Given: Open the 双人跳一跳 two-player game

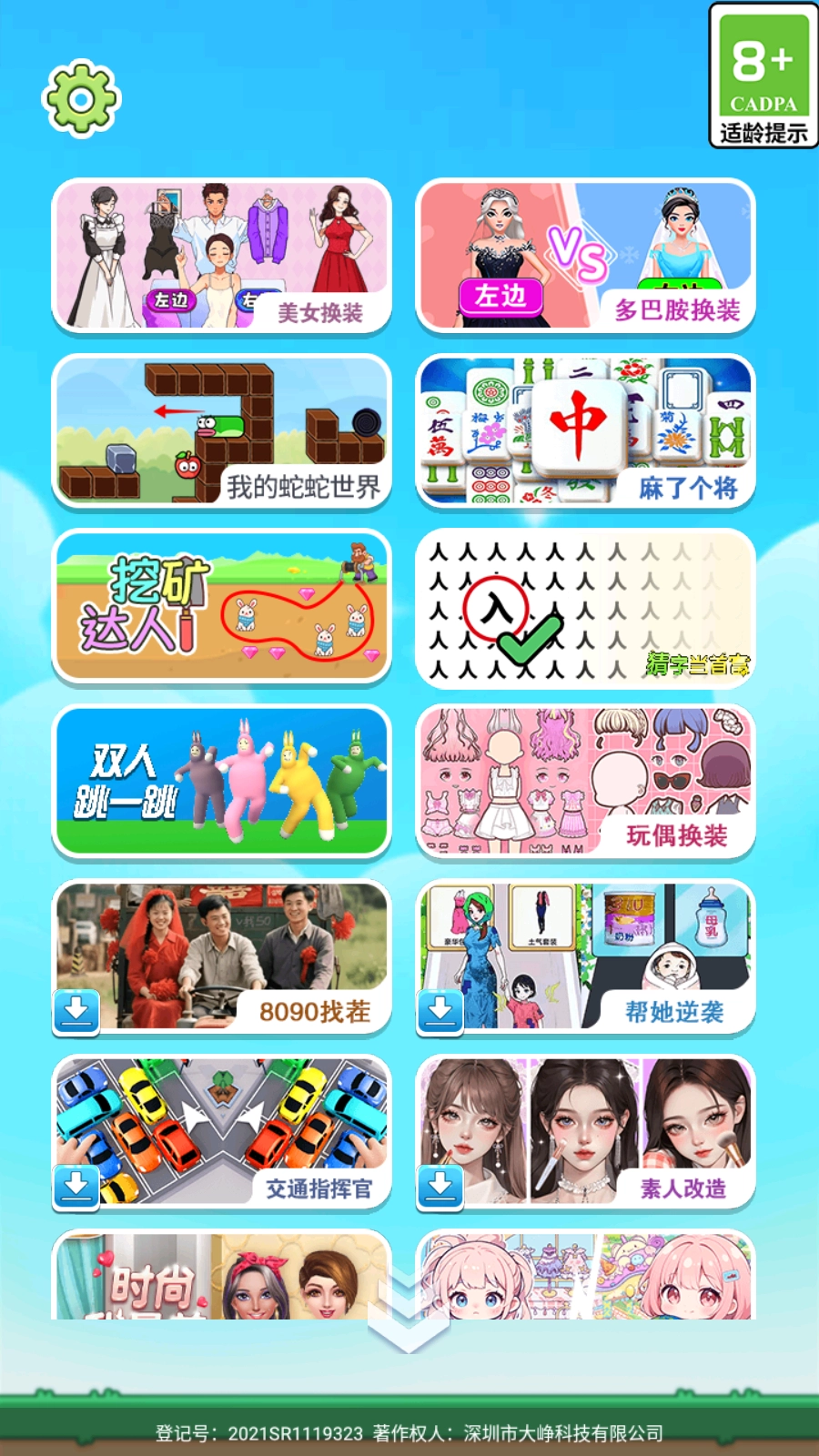Looking at the screenshot, I should coord(222,784).
